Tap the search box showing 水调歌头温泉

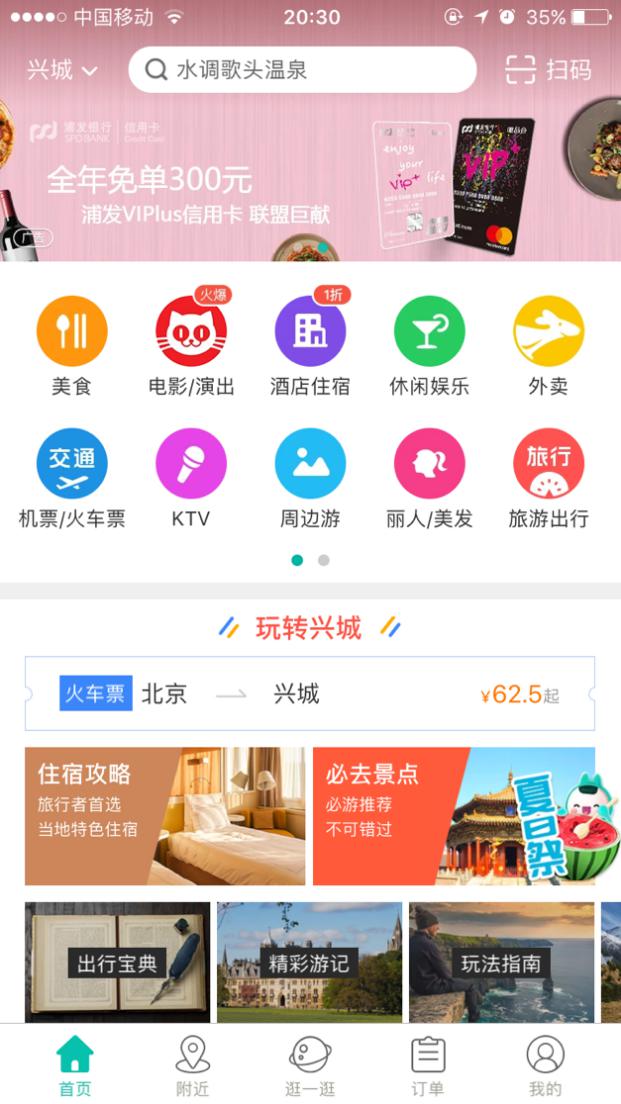302,70
